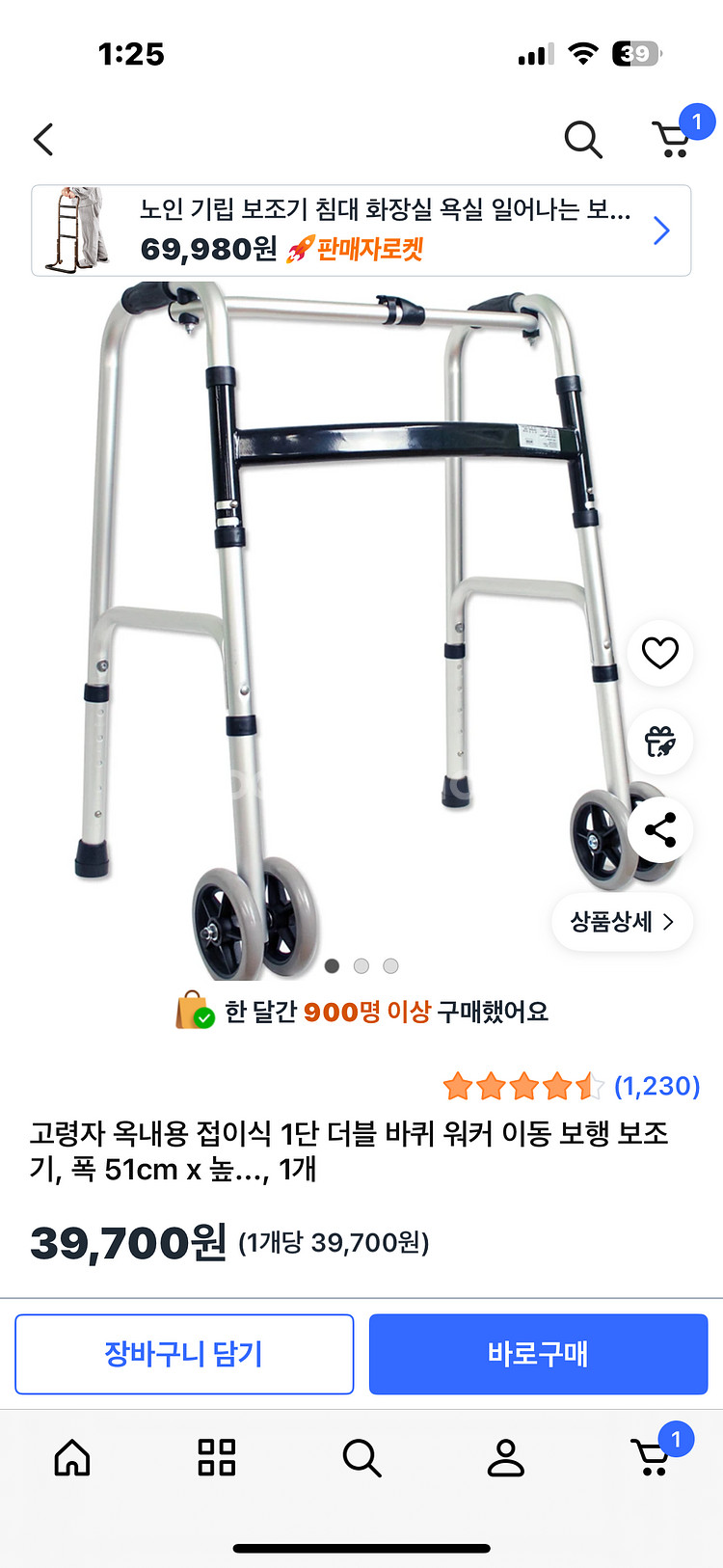
Task: Open 상품상세 product details
Action: [x=622, y=922]
